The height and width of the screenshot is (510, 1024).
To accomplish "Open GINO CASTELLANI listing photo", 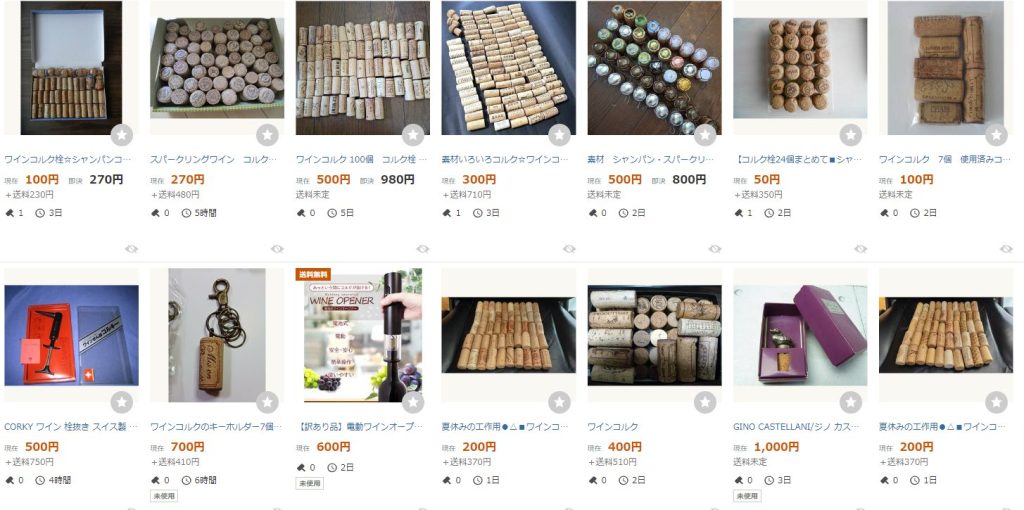I will tap(799, 335).
